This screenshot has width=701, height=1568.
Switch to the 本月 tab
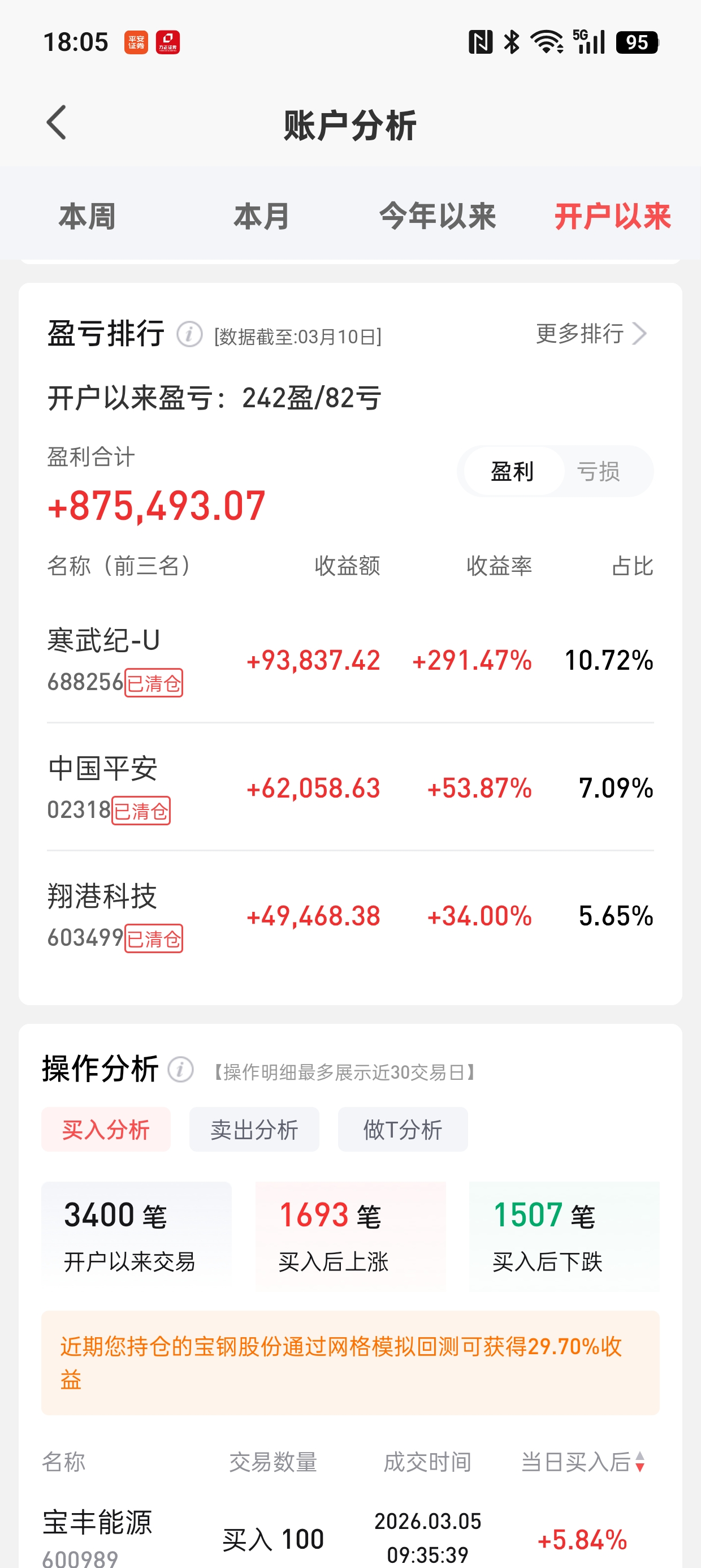[262, 217]
